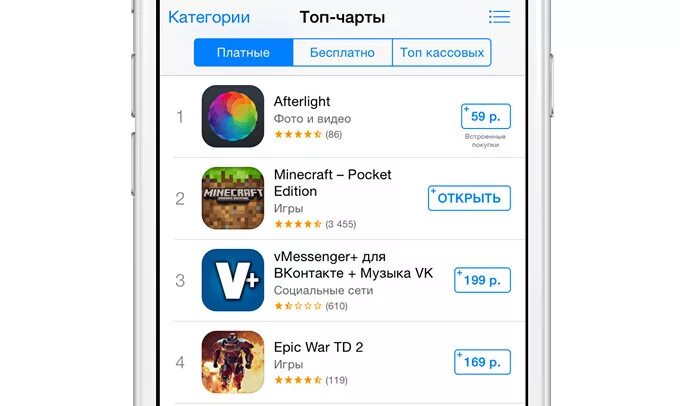Buy Afterlight for 59 р.
This screenshot has height=406, width=680.
click(484, 116)
